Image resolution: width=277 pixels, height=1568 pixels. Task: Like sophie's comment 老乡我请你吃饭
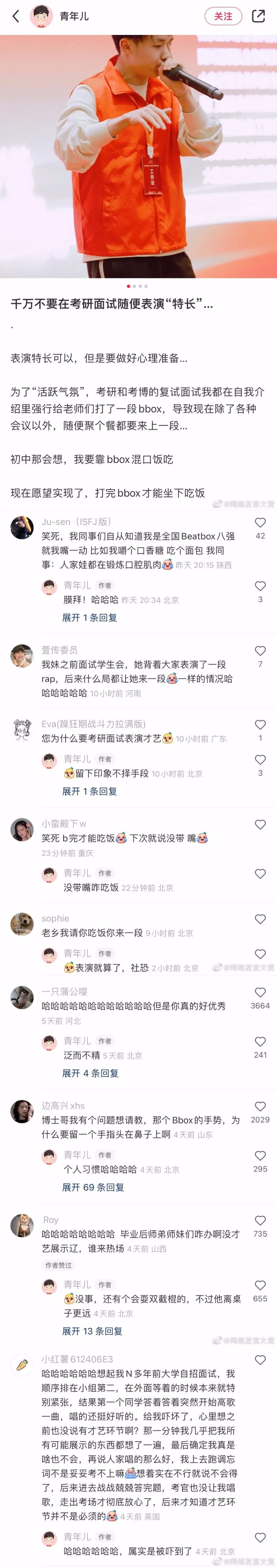click(260, 919)
